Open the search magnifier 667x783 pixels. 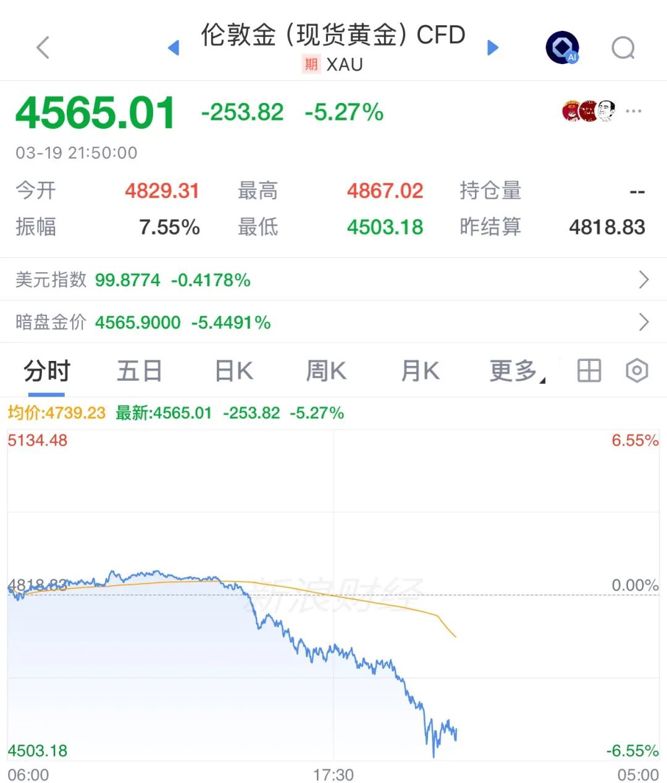tap(623, 47)
